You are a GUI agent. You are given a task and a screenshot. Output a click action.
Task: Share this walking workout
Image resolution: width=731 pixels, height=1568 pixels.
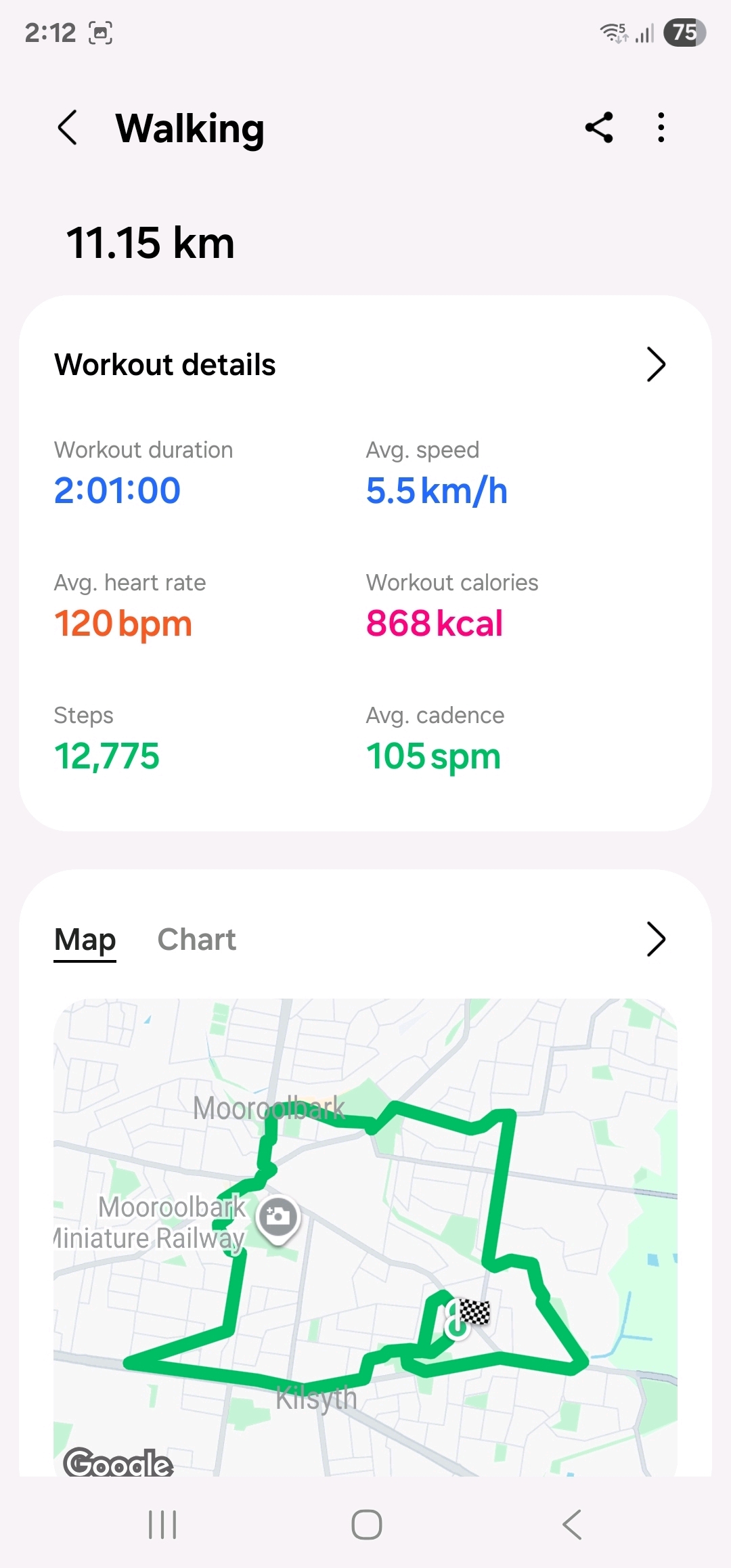[599, 127]
